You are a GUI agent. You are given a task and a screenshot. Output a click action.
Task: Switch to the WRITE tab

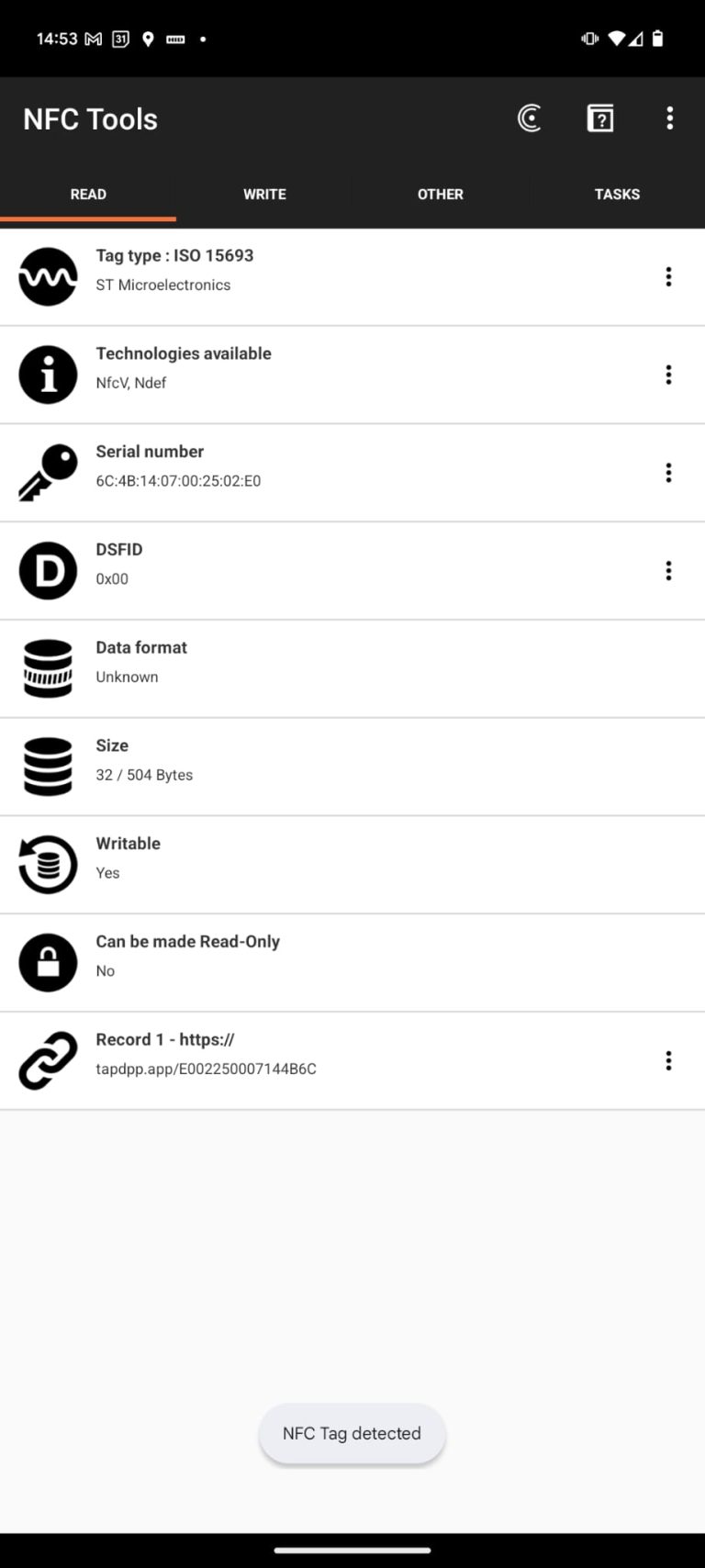click(x=264, y=194)
